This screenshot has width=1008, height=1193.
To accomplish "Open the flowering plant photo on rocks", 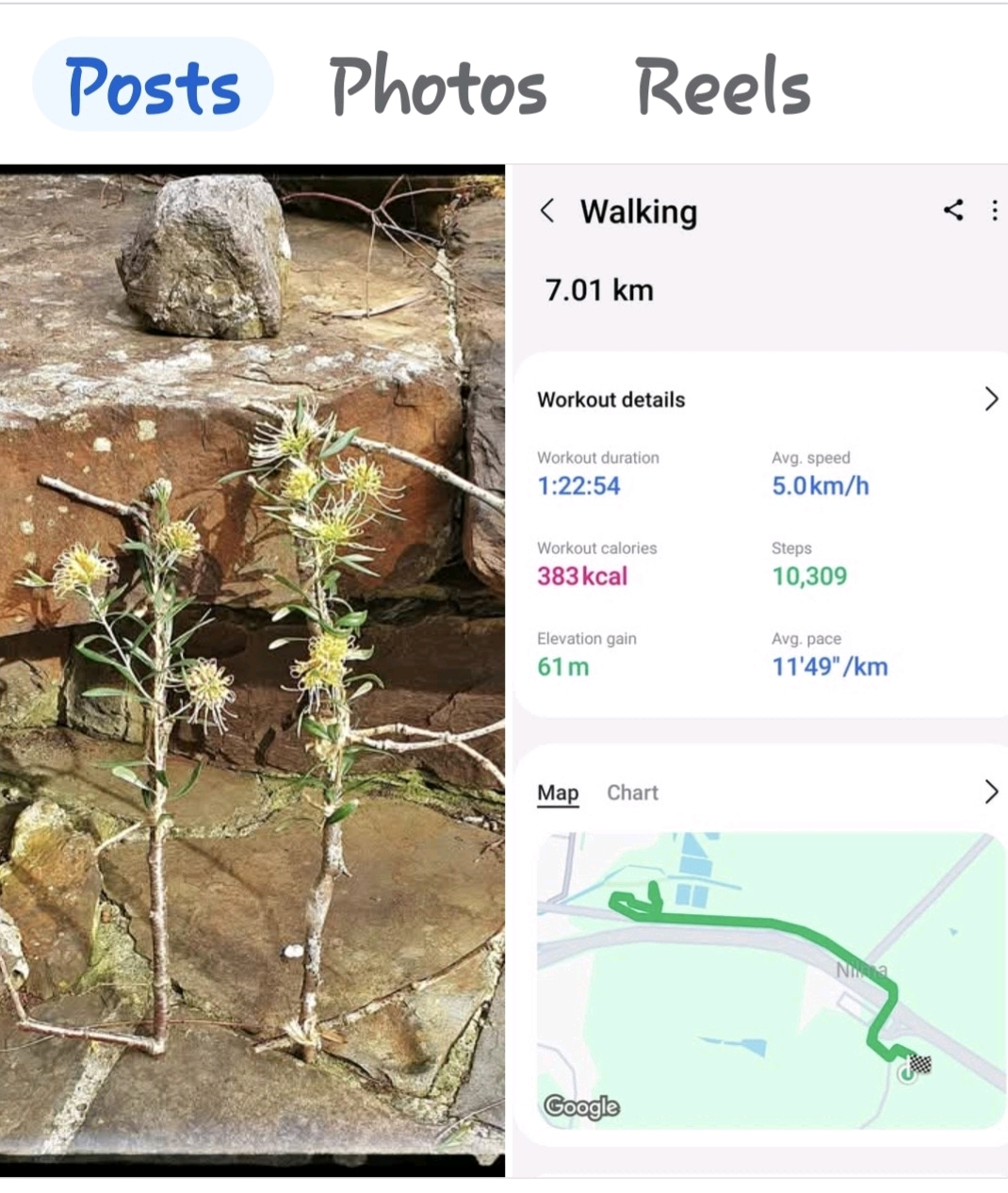I will click(252, 671).
